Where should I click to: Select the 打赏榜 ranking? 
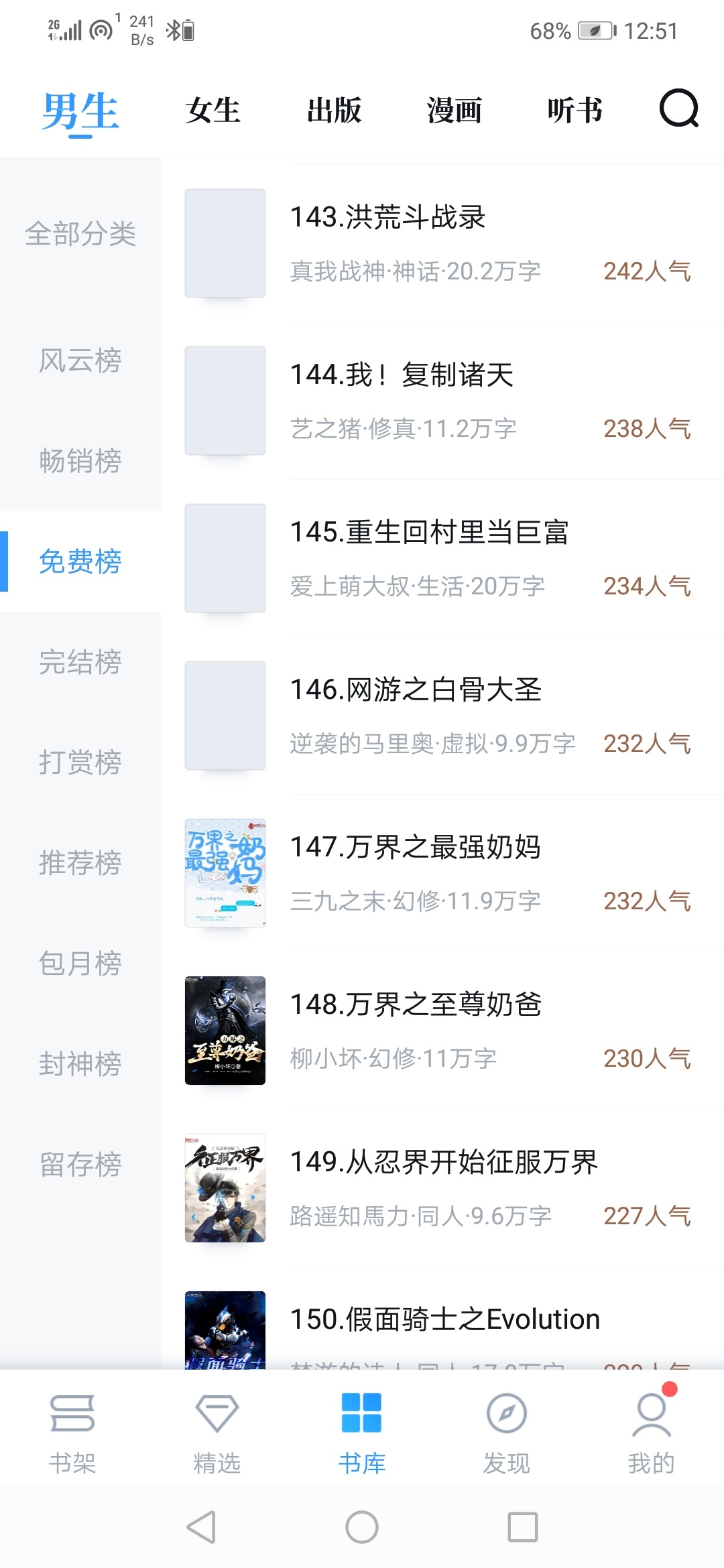point(80,763)
